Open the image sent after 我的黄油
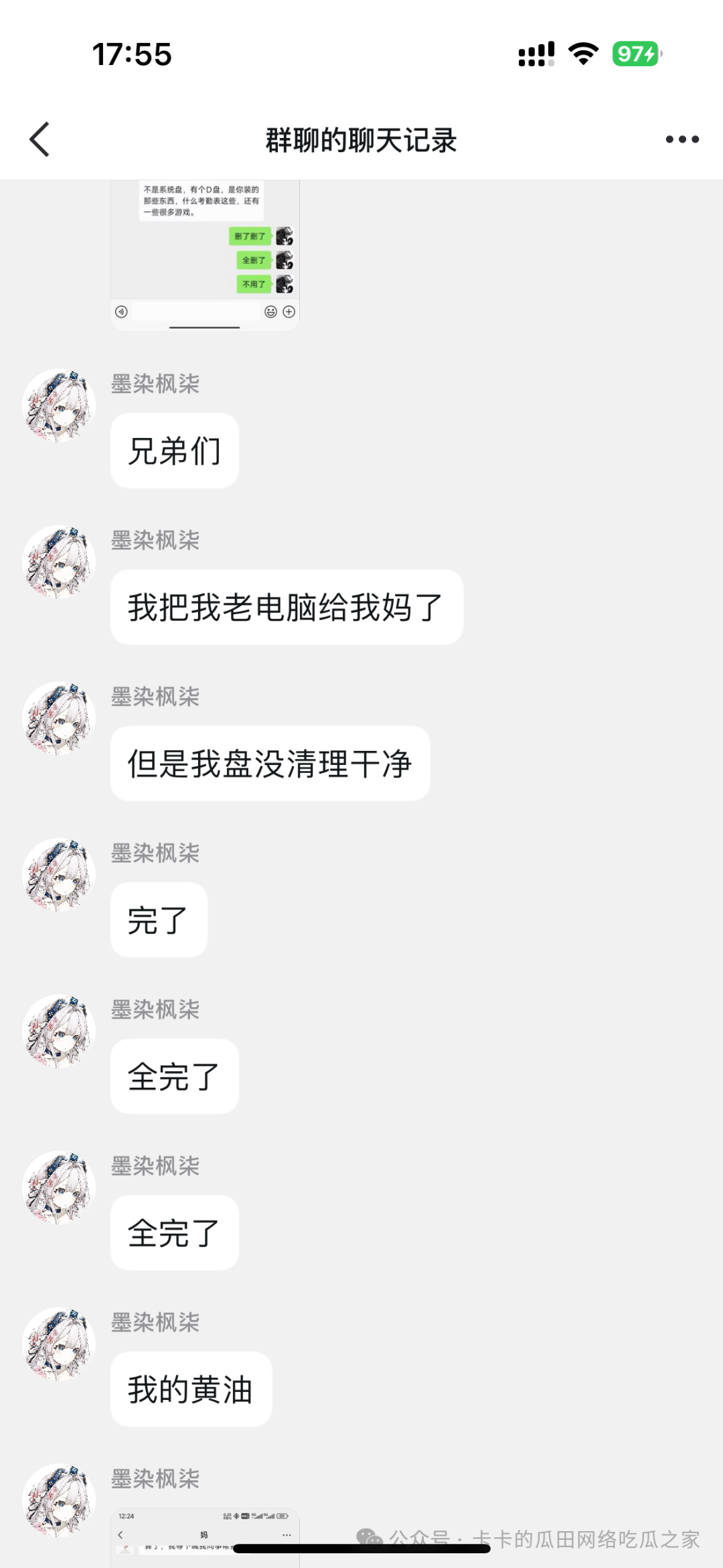This screenshot has height=1568, width=723. pos(205,1536)
